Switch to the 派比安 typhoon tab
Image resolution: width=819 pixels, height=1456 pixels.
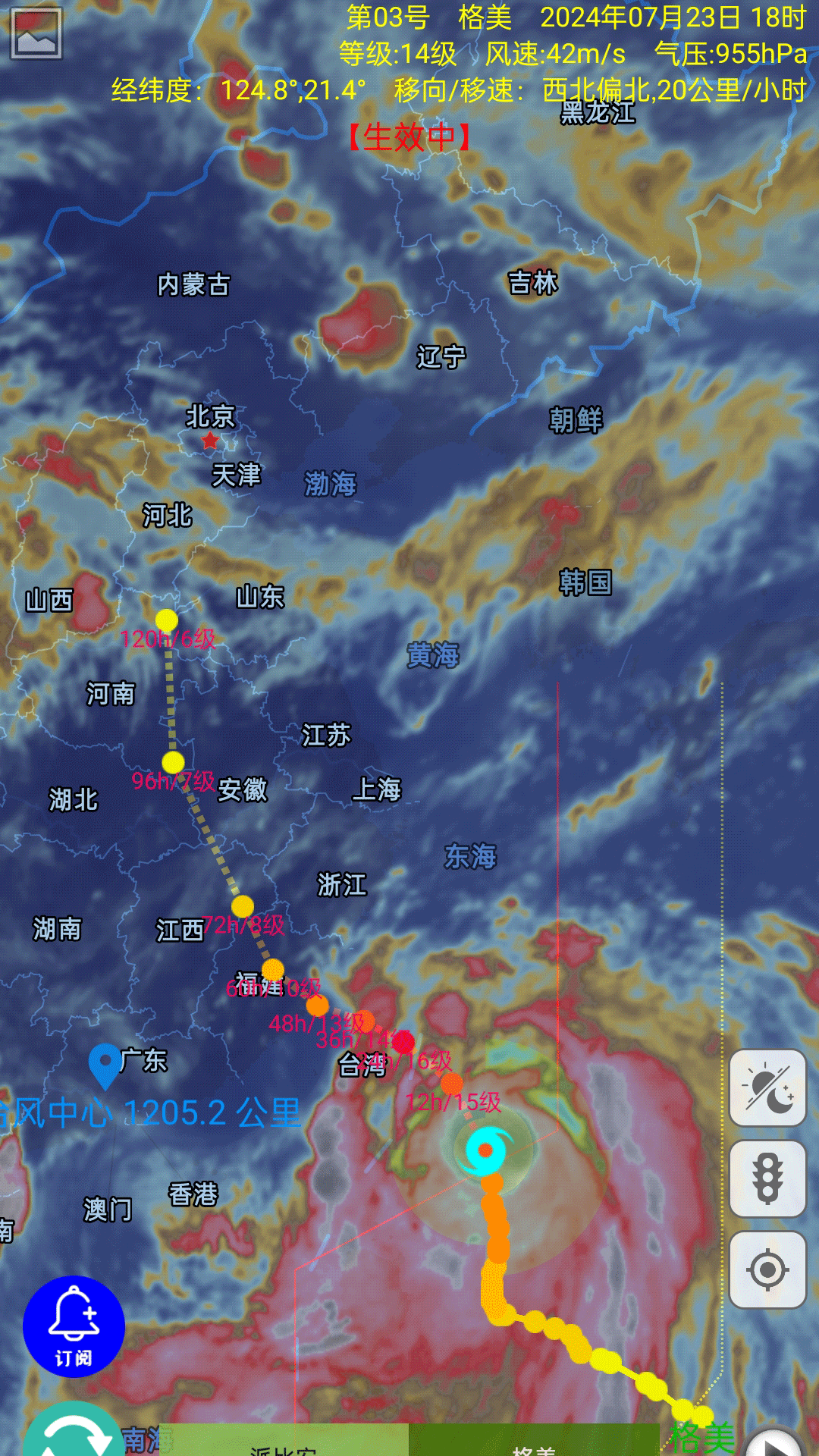[284, 1445]
